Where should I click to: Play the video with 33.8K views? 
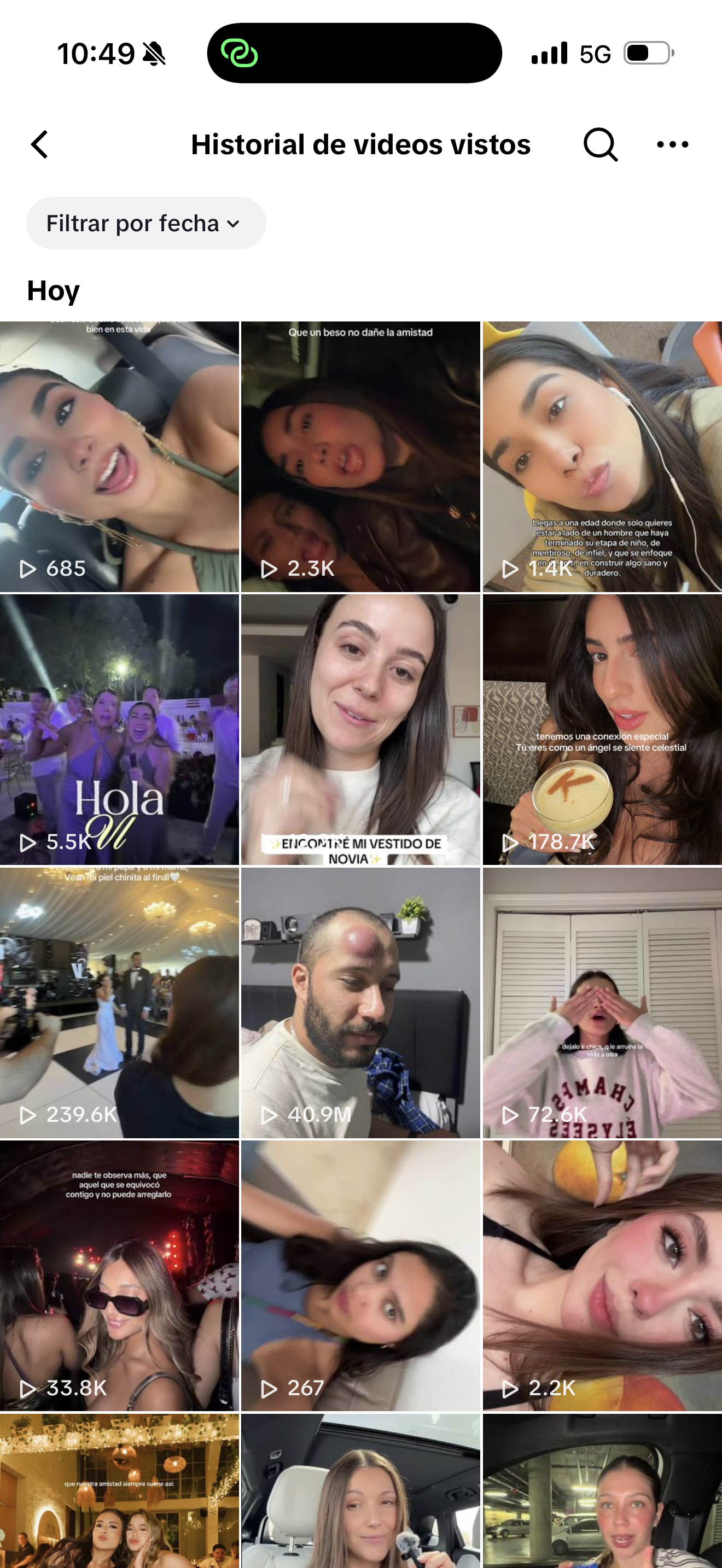coord(119,1275)
